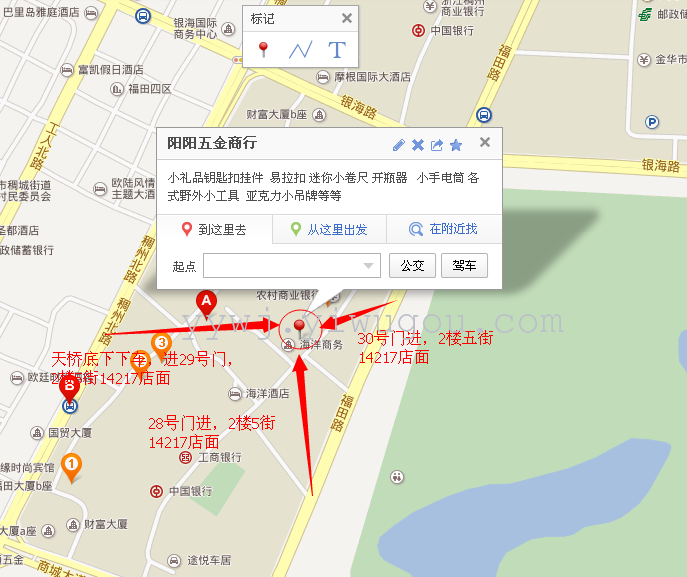Image resolution: width=687 pixels, height=577 pixels.
Task: Switch to the 到这里去 tab
Action: coord(216,229)
